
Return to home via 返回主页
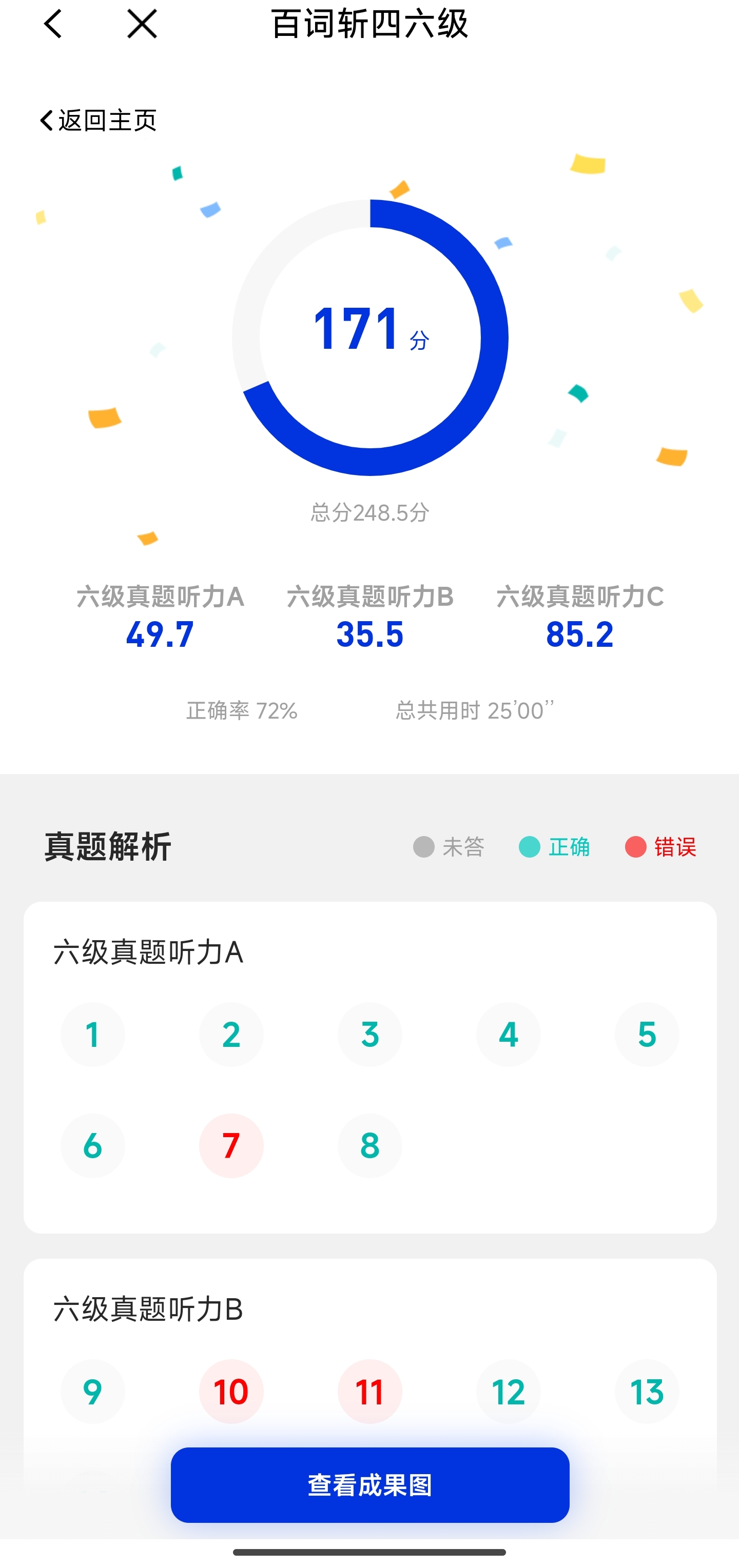pyautogui.click(x=99, y=121)
